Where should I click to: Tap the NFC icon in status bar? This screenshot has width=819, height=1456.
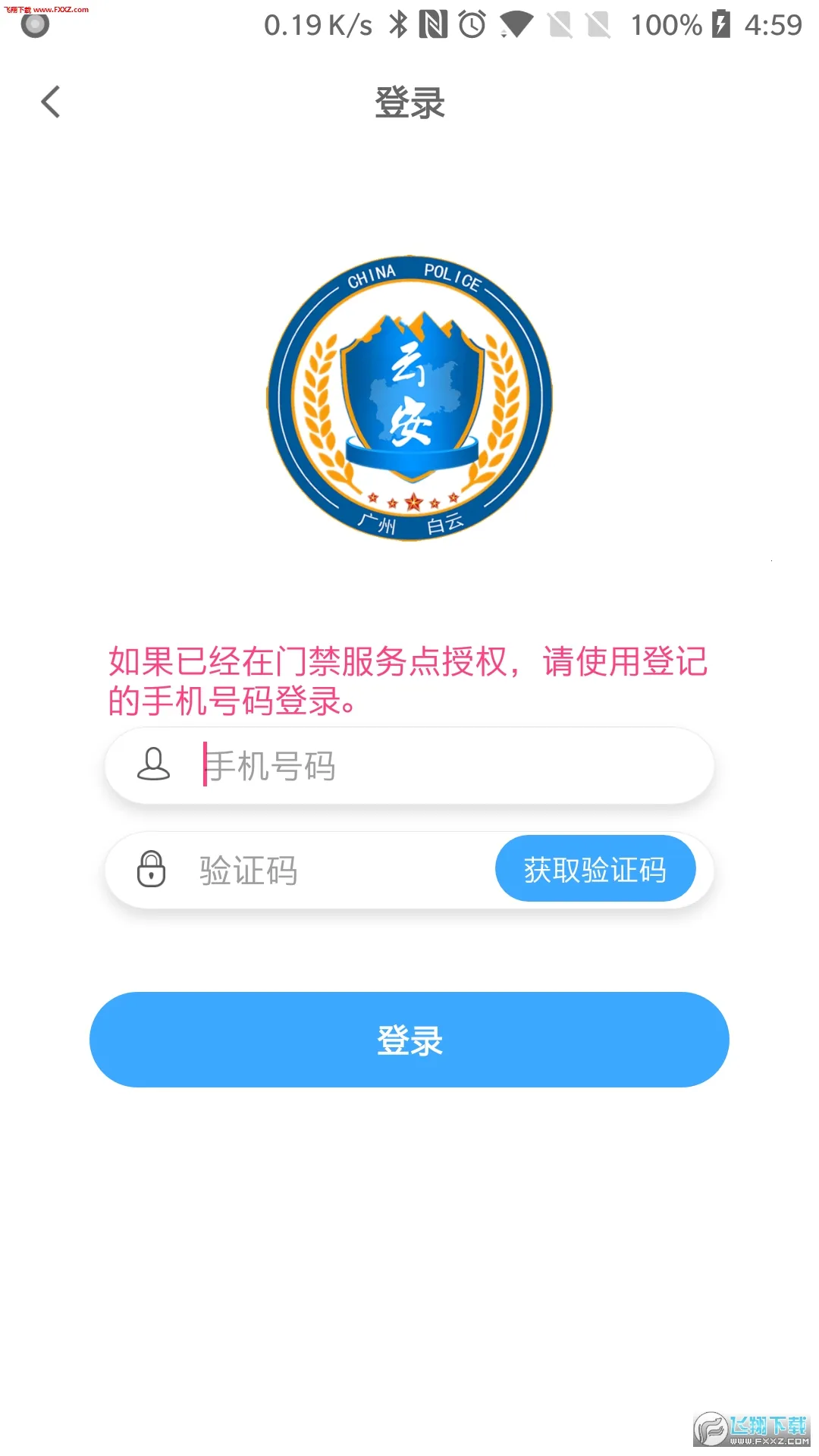pyautogui.click(x=432, y=25)
